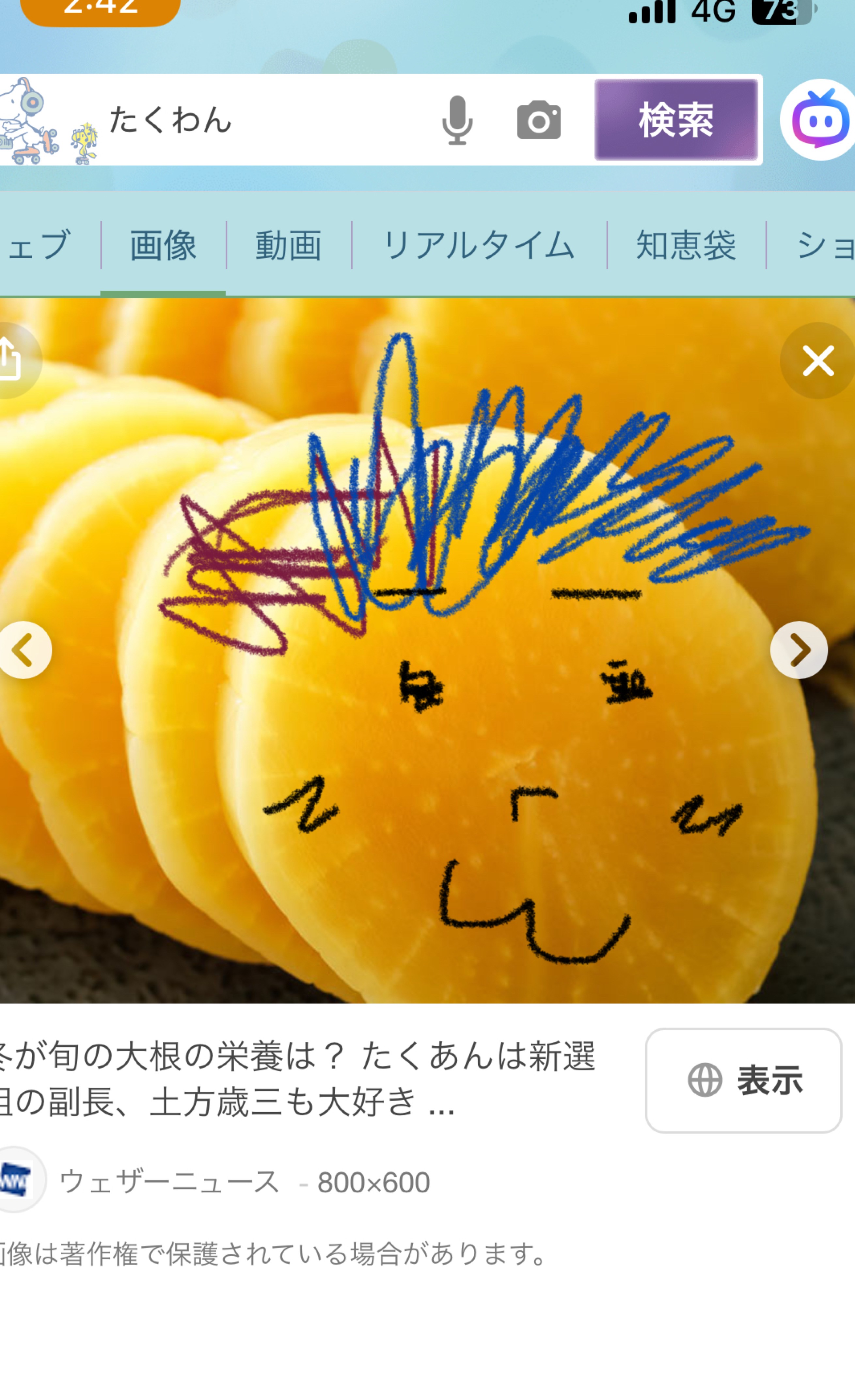Show the next image
This screenshot has height=1400, width=855.
[x=799, y=650]
